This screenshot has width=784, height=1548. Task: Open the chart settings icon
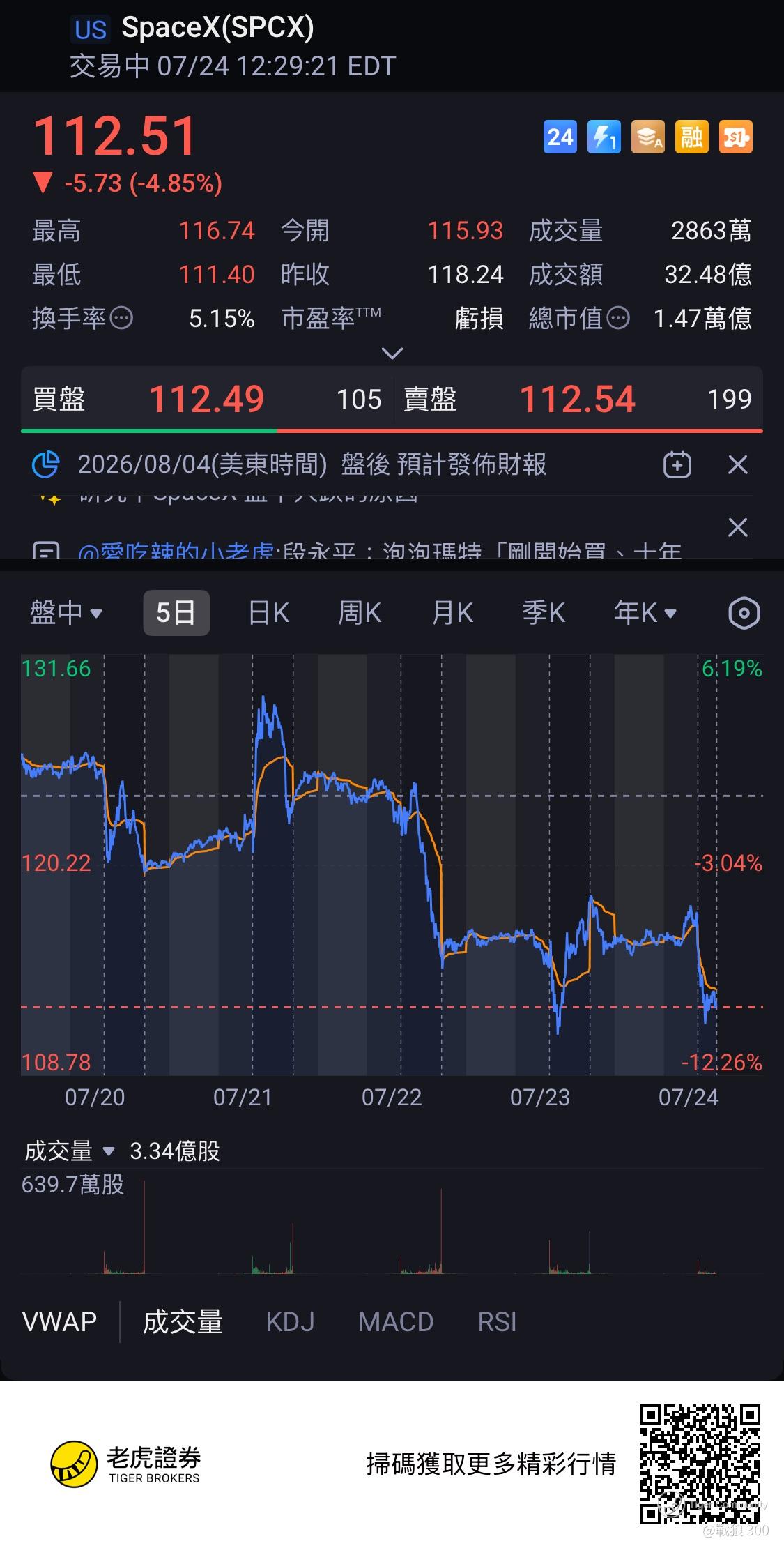point(744,614)
